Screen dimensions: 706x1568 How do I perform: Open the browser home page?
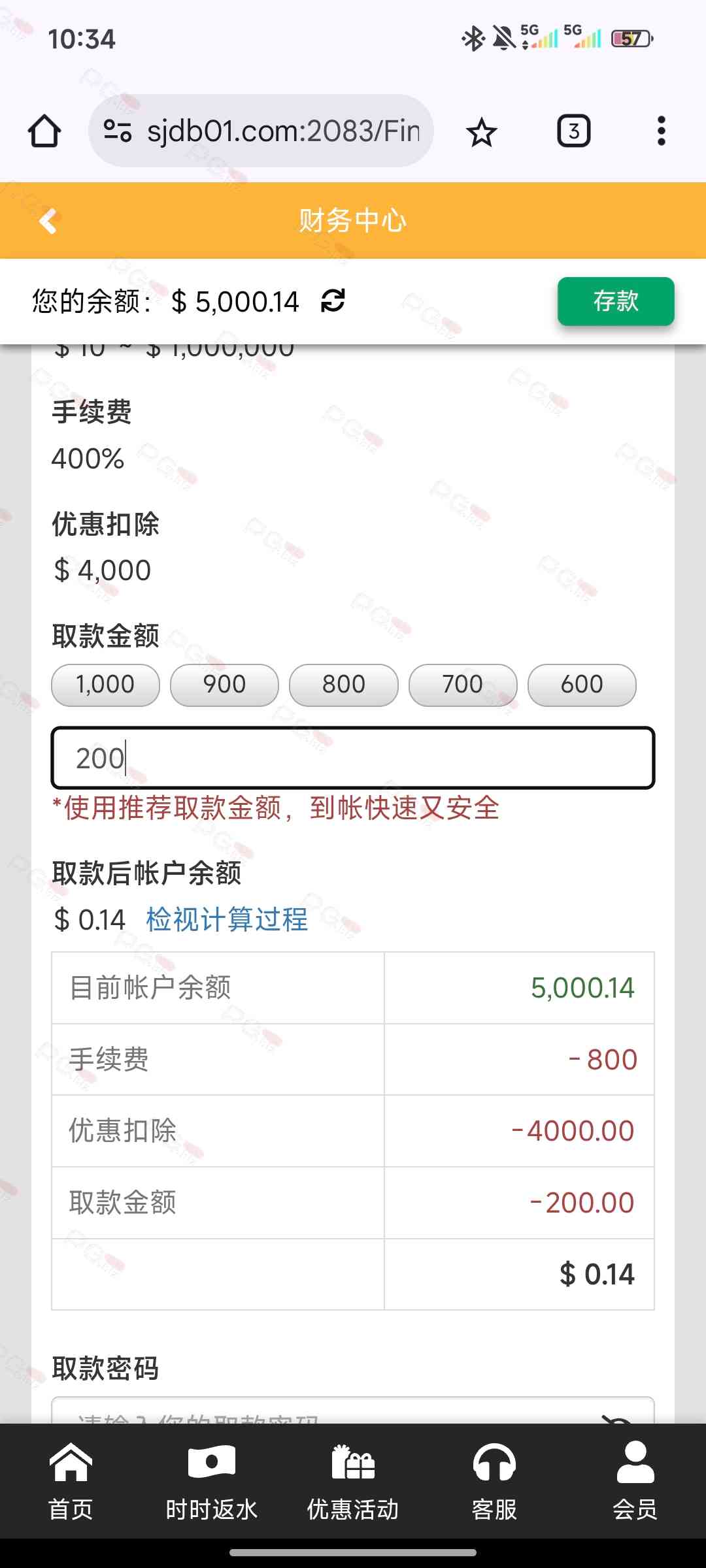point(44,131)
